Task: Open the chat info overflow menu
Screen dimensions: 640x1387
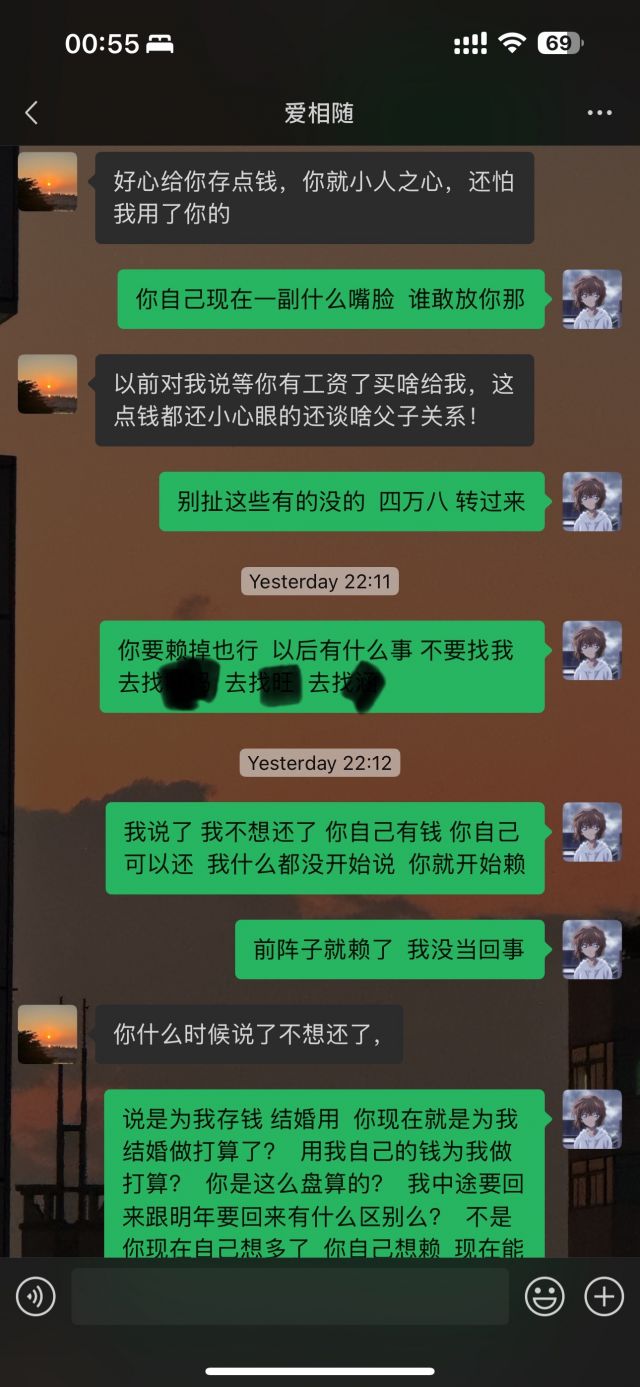Action: [x=599, y=113]
